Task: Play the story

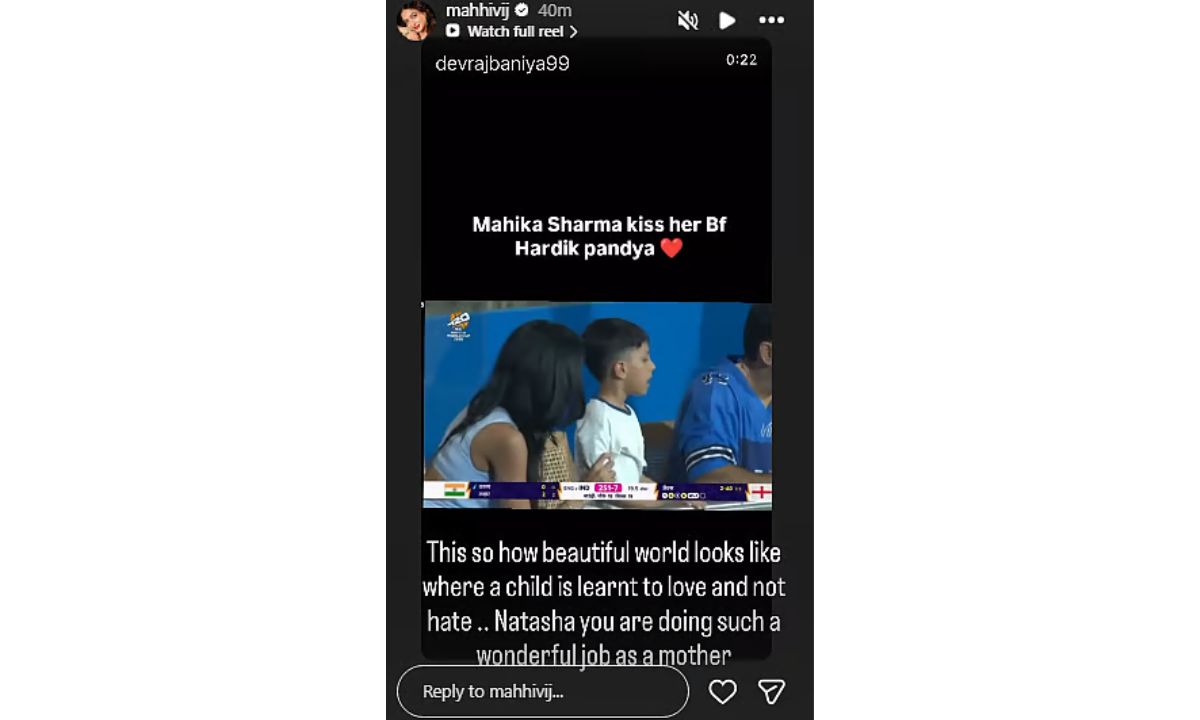Action: 727,20
